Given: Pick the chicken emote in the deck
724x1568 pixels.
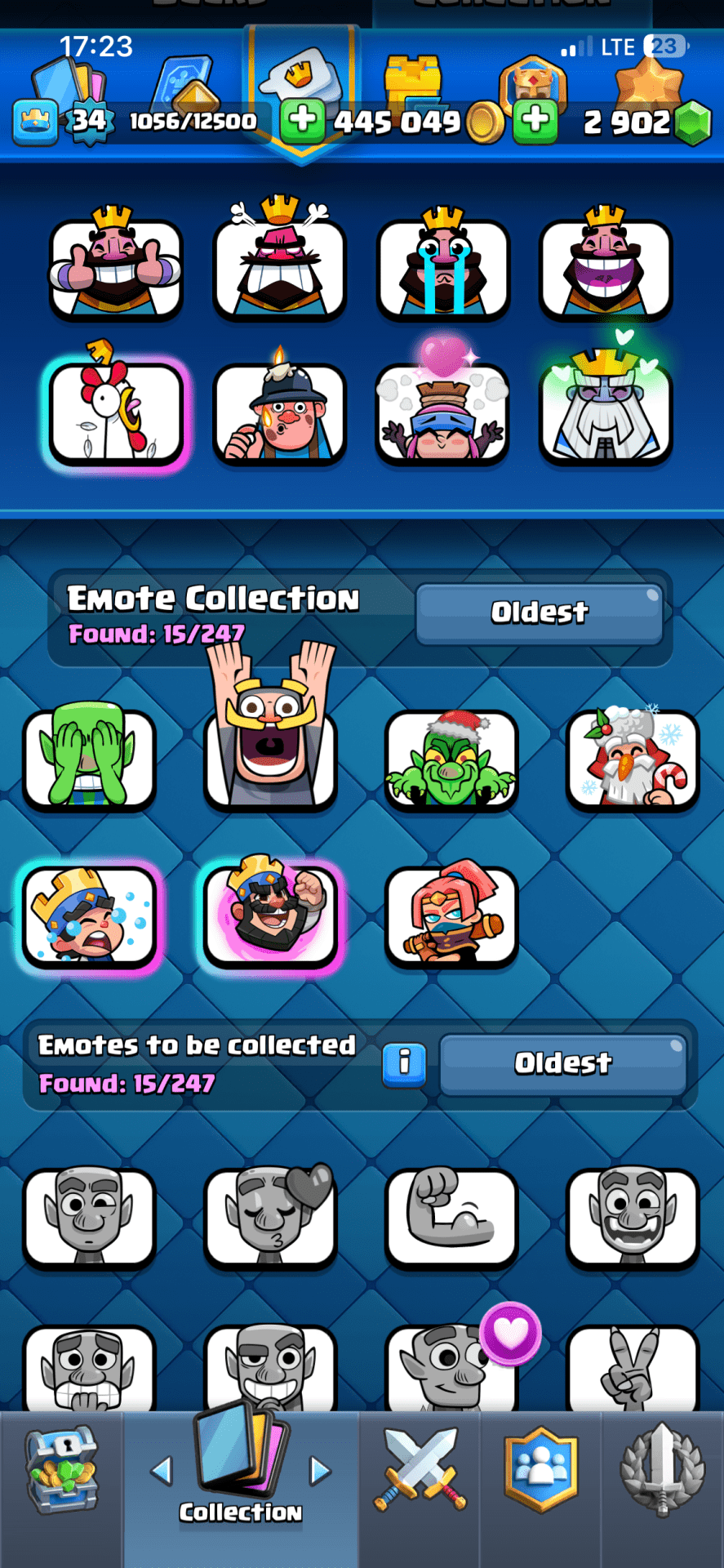Looking at the screenshot, I should pyautogui.click(x=116, y=413).
